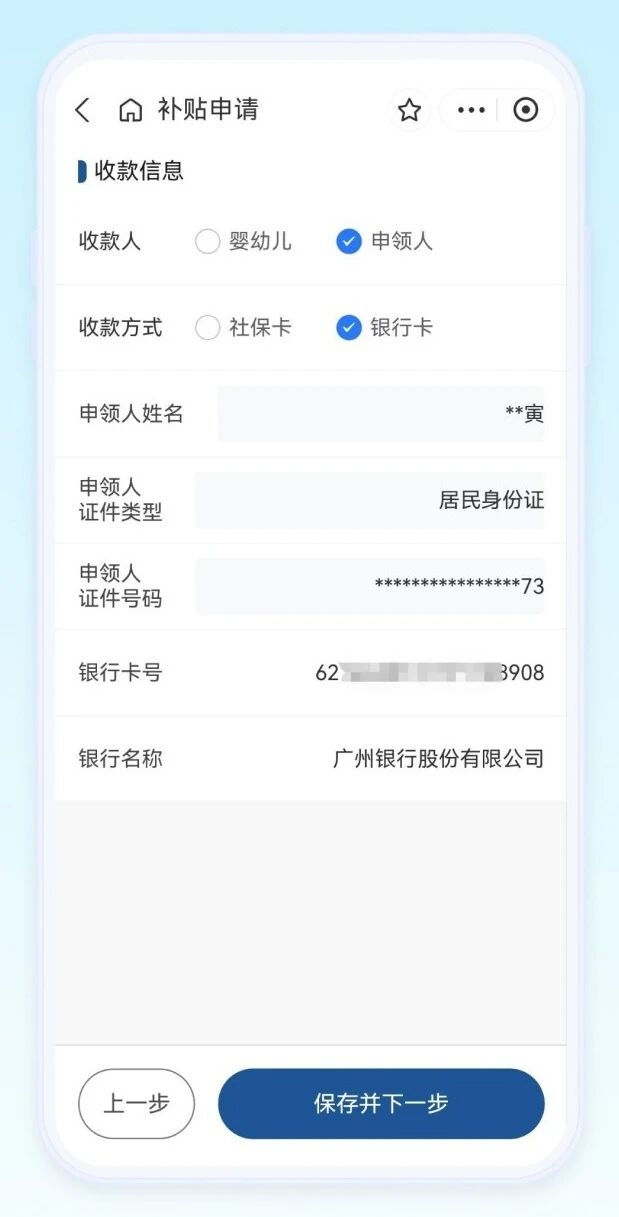Go back with the 上一步 button
The width and height of the screenshot is (619, 1217).
136,1104
